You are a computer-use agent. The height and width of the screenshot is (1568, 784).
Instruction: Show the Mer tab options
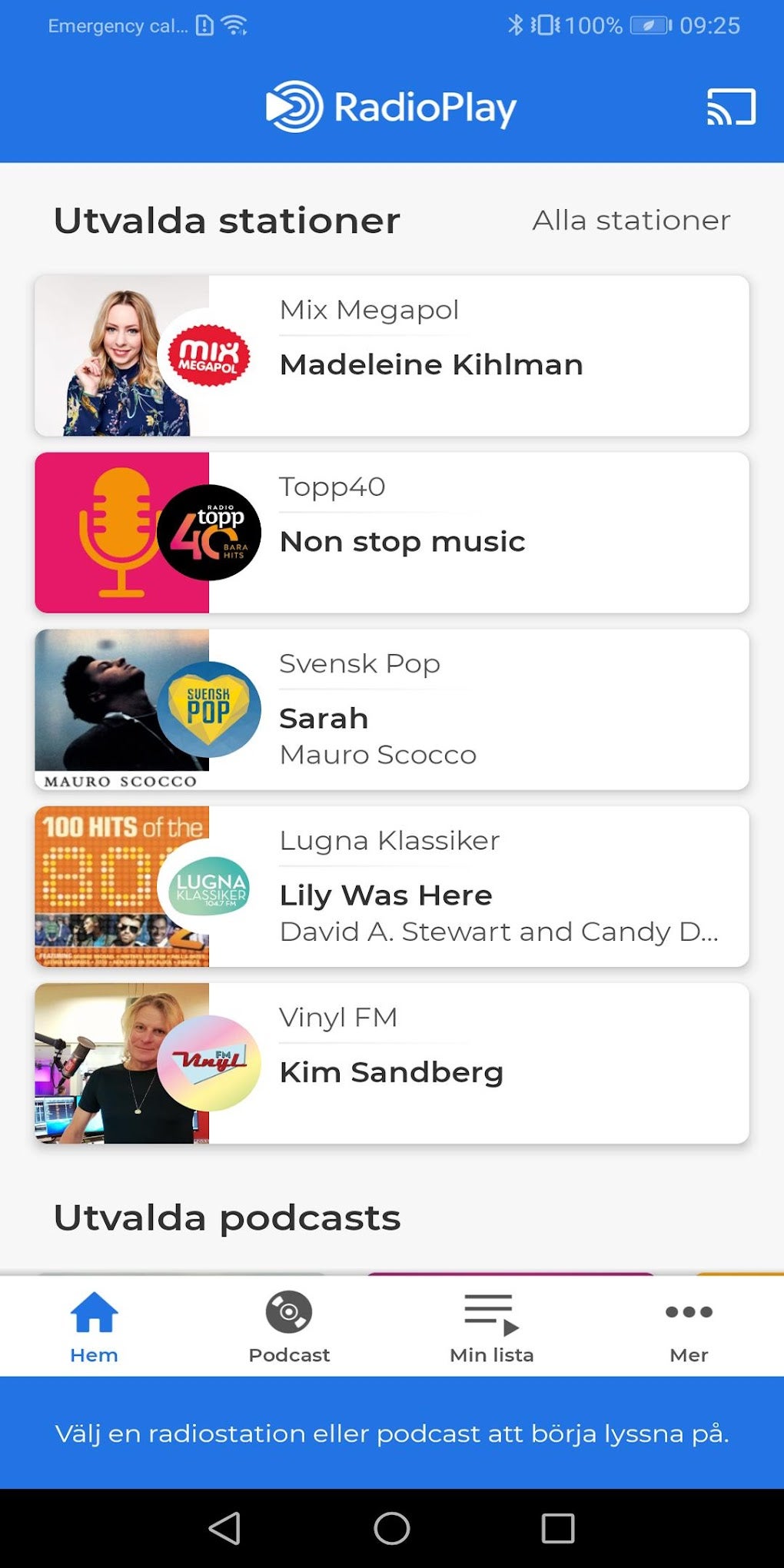pyautogui.click(x=689, y=1326)
